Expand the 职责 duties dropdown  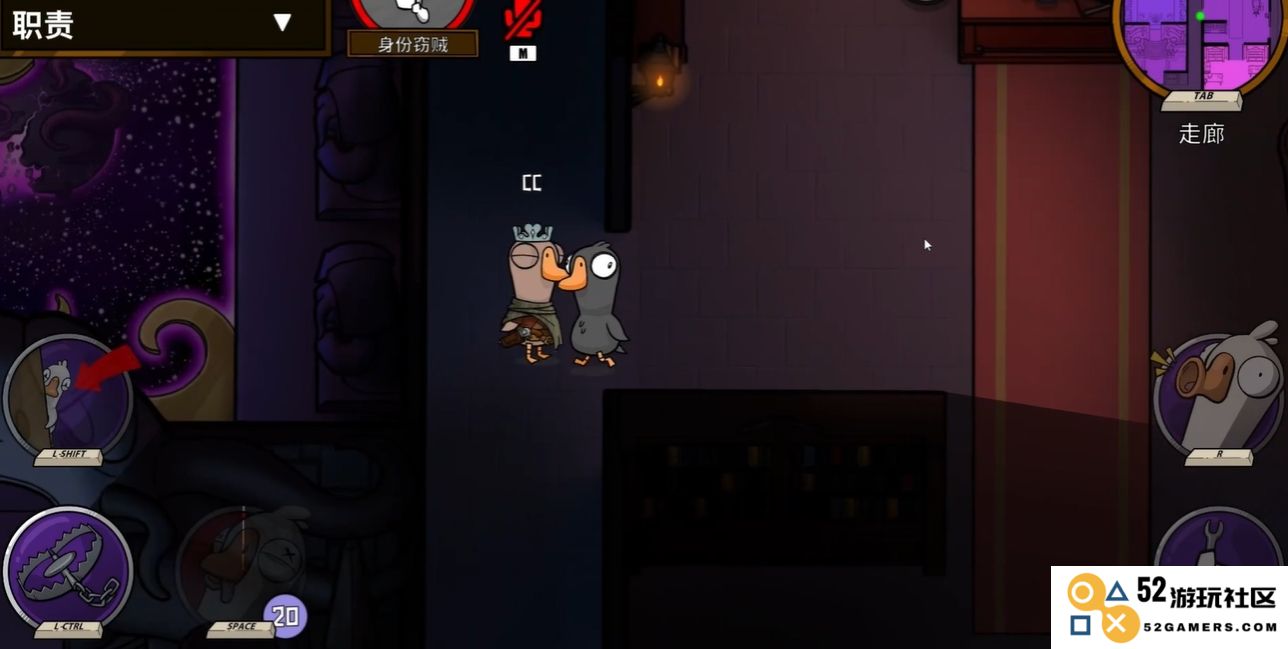pos(282,22)
